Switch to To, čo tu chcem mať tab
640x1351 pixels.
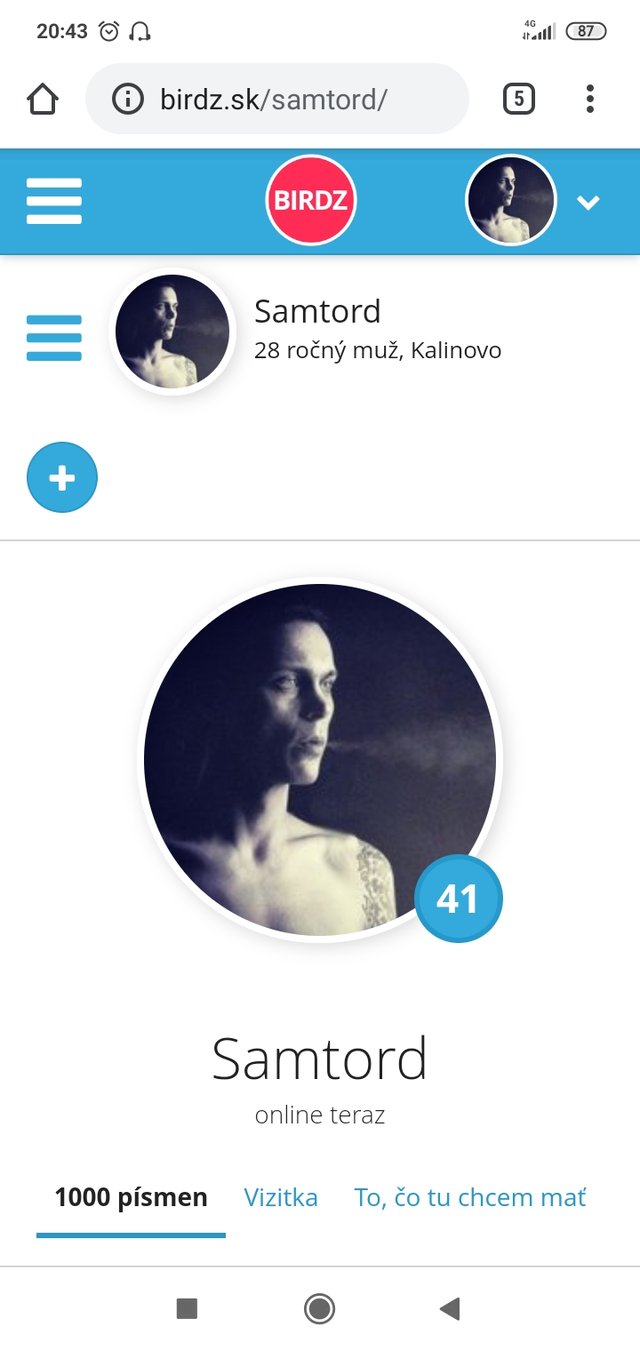pos(470,1197)
